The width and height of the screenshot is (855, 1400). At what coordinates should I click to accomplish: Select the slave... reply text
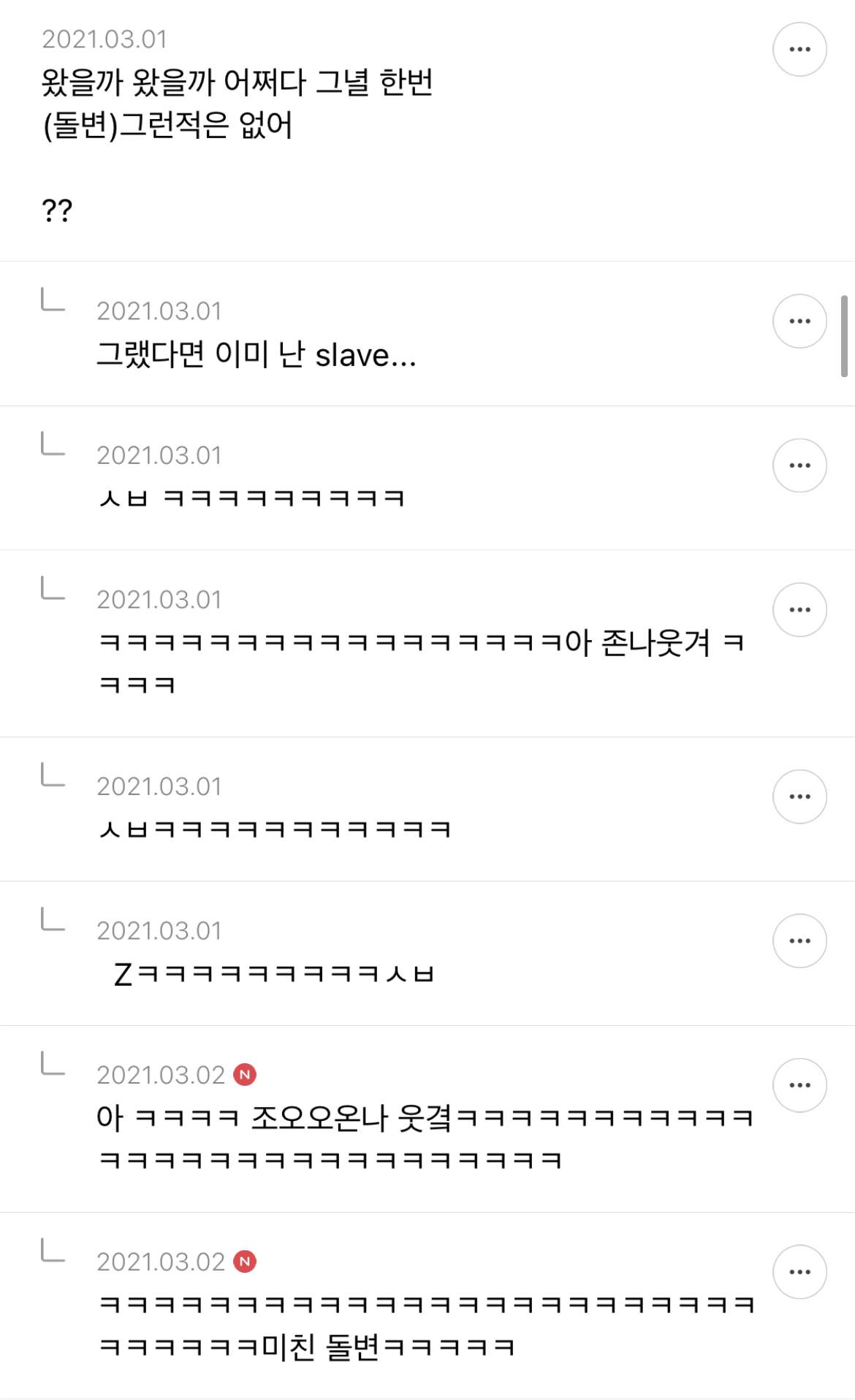click(x=256, y=356)
